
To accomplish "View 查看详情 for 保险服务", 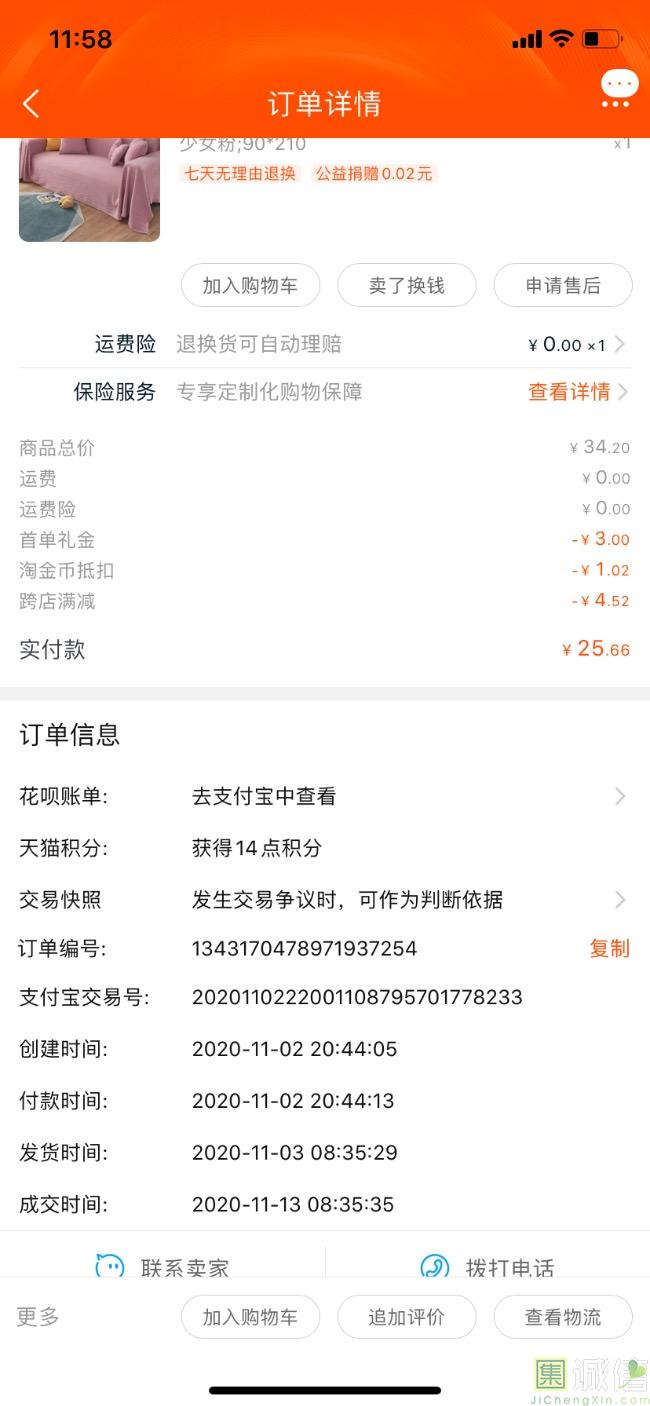I will coord(577,392).
